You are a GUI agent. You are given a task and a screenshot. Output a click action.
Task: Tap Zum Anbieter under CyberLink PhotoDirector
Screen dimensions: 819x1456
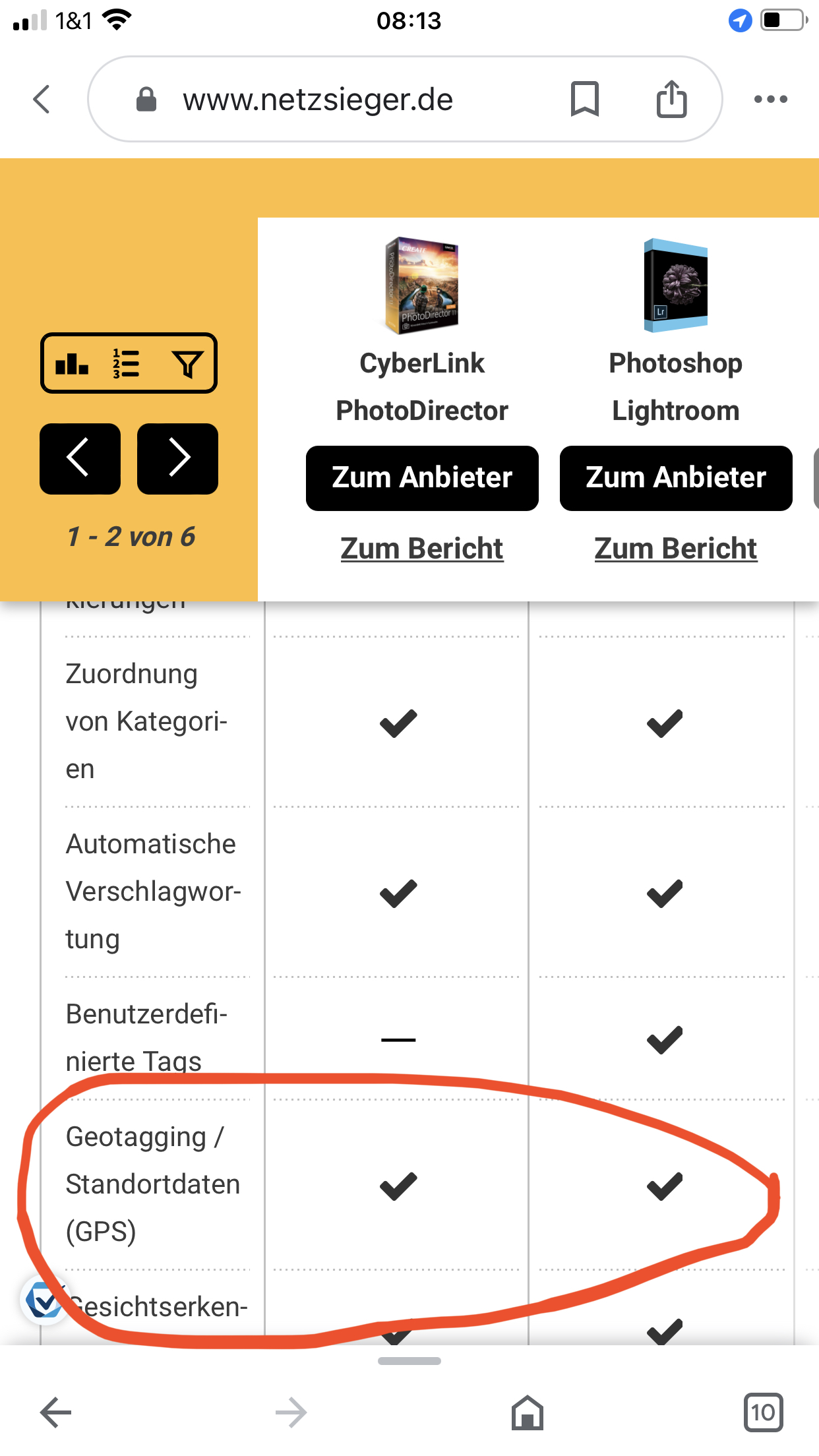(422, 478)
